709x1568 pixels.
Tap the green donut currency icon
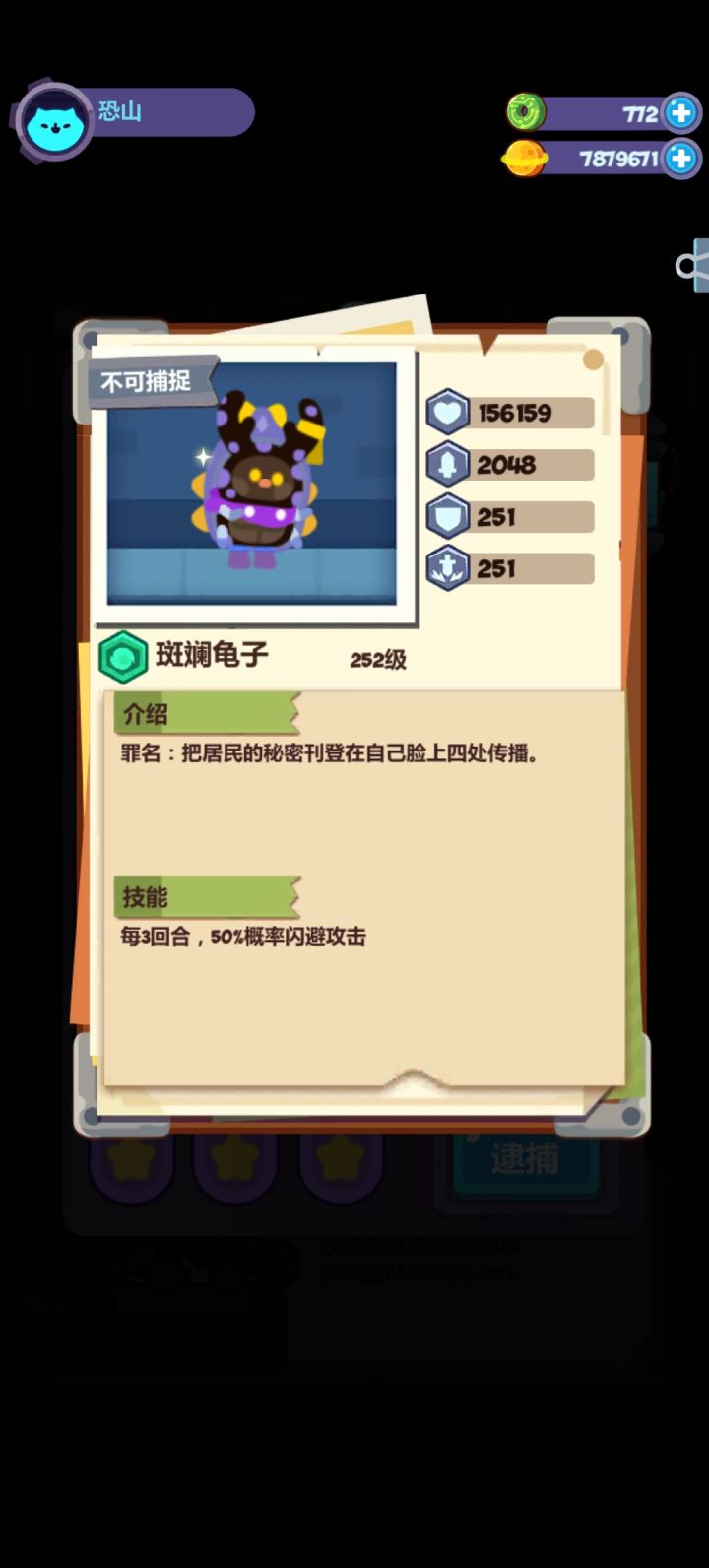tap(528, 112)
